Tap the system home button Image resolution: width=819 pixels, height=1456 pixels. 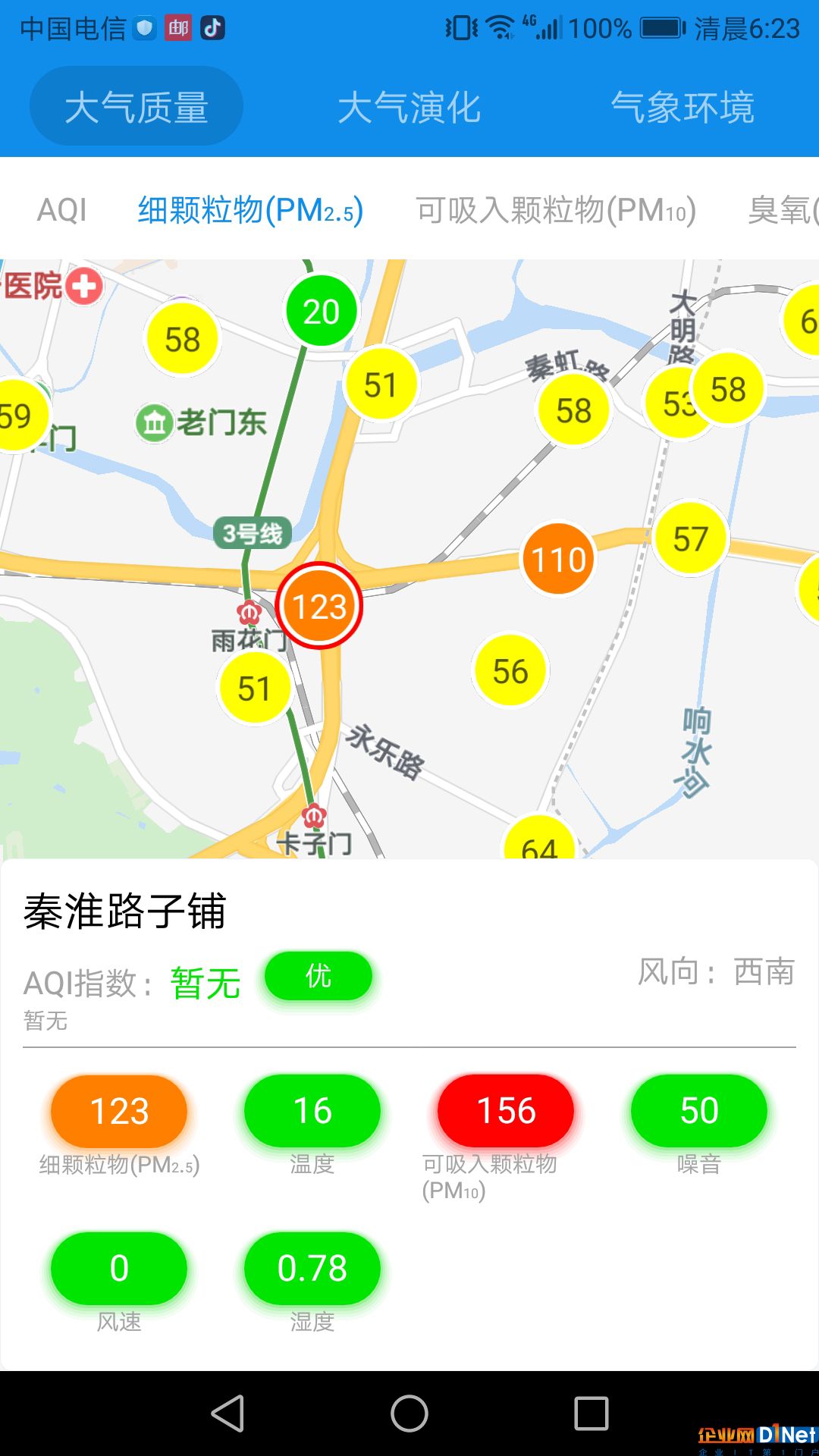point(409,1414)
